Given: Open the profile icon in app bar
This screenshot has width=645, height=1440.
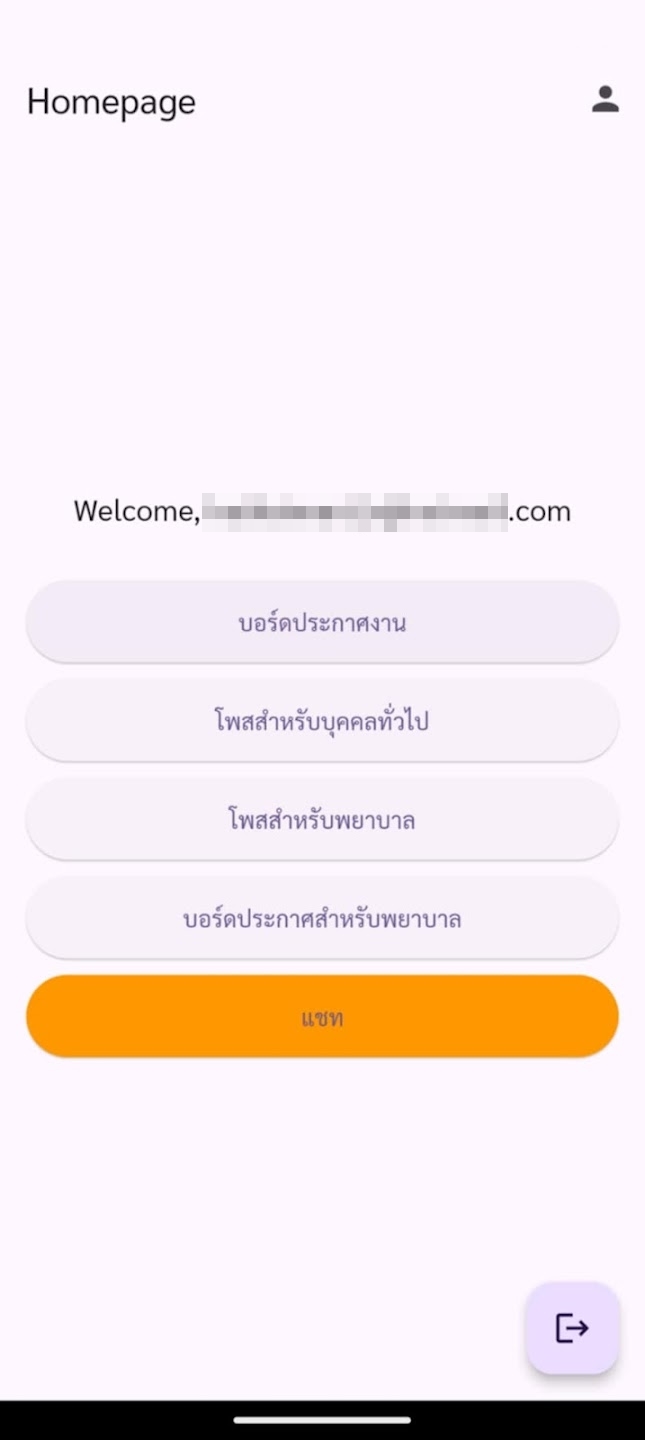Looking at the screenshot, I should [x=605, y=100].
